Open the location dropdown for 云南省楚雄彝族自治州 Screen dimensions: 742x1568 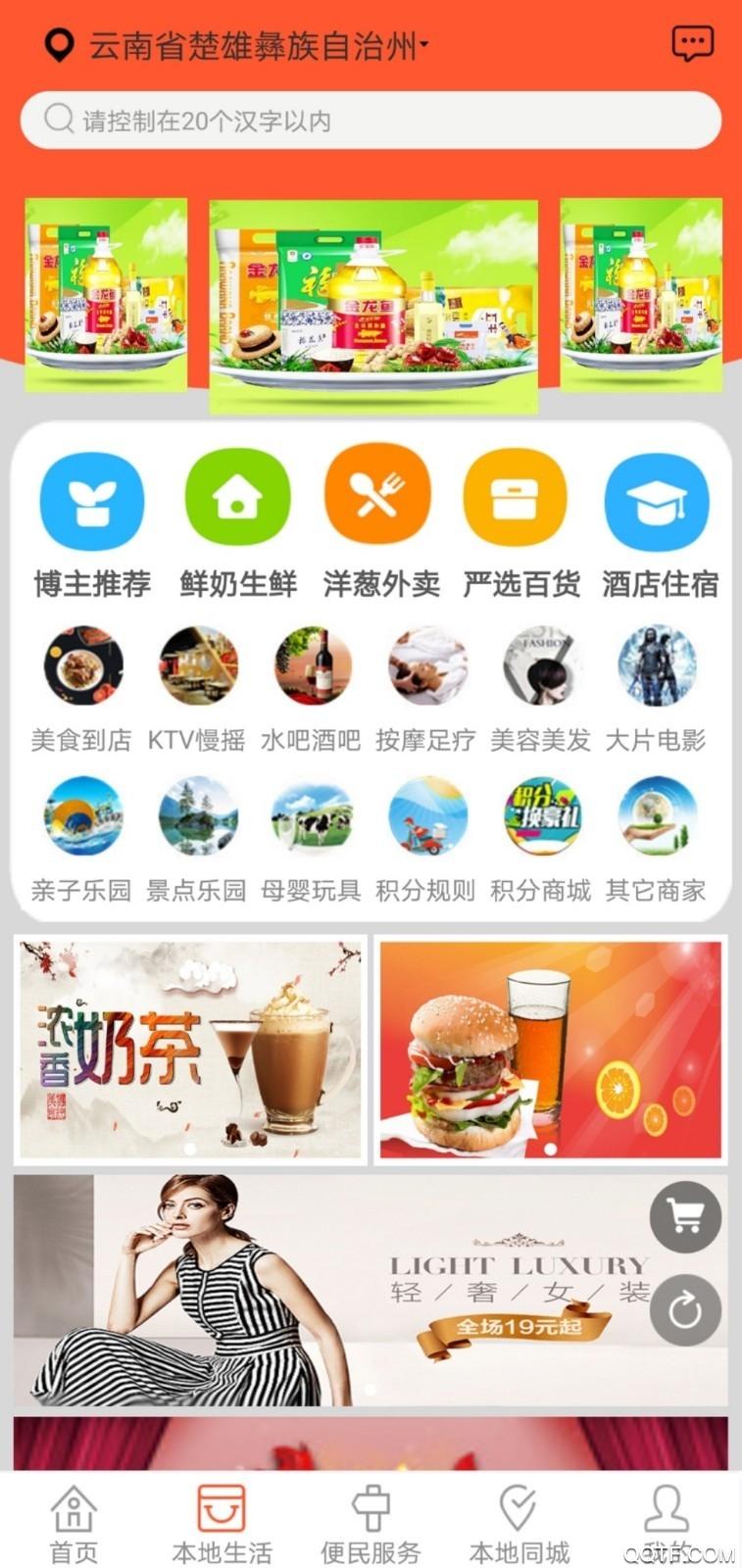[x=255, y=45]
